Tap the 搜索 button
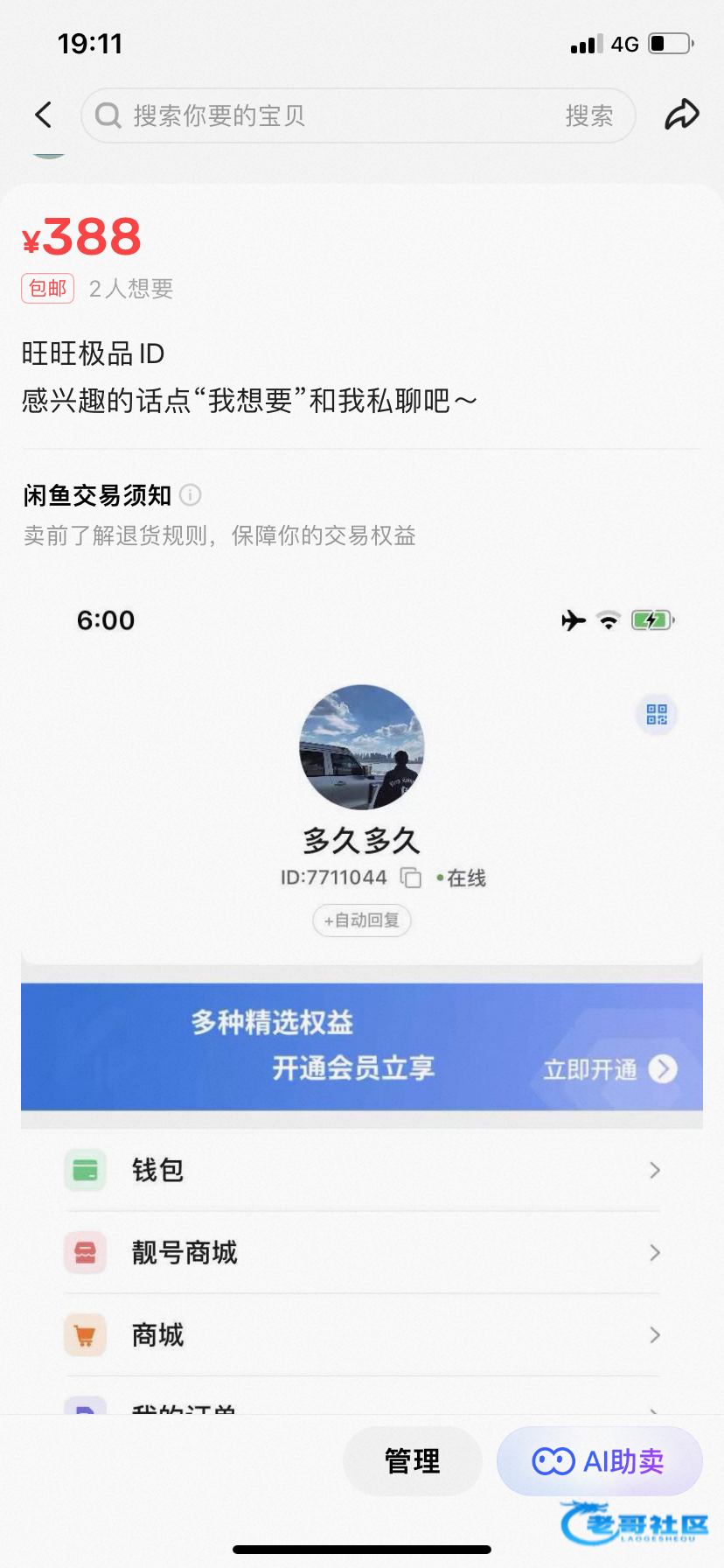The height and width of the screenshot is (1568, 724). point(588,115)
